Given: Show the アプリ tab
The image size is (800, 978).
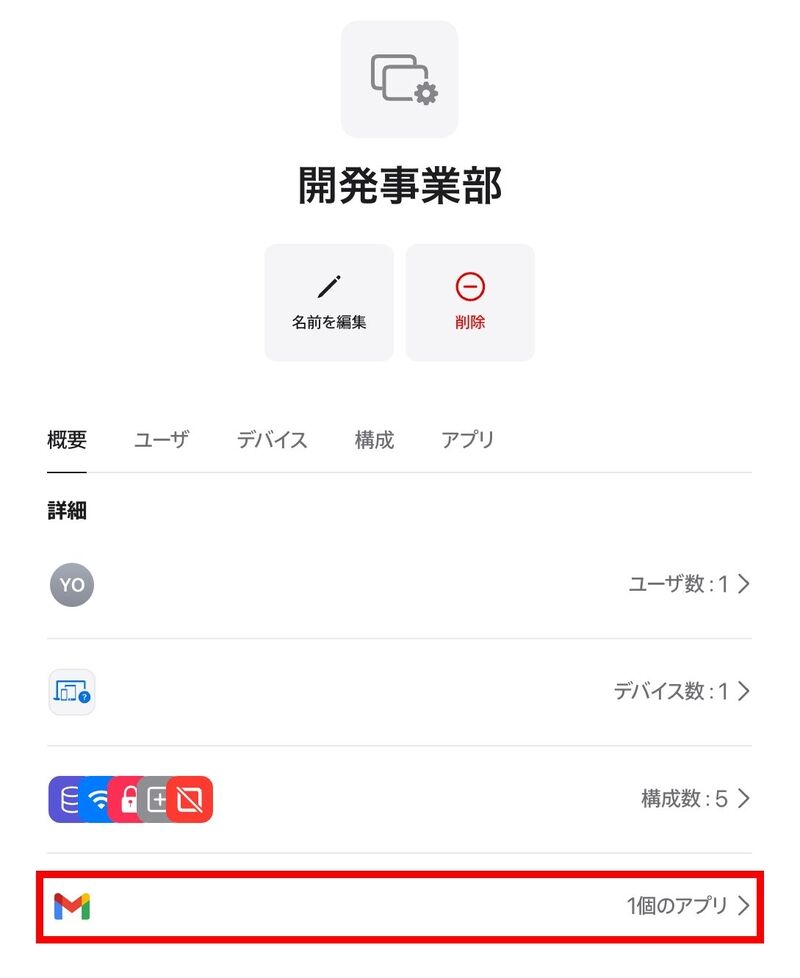Looking at the screenshot, I should 468,440.
